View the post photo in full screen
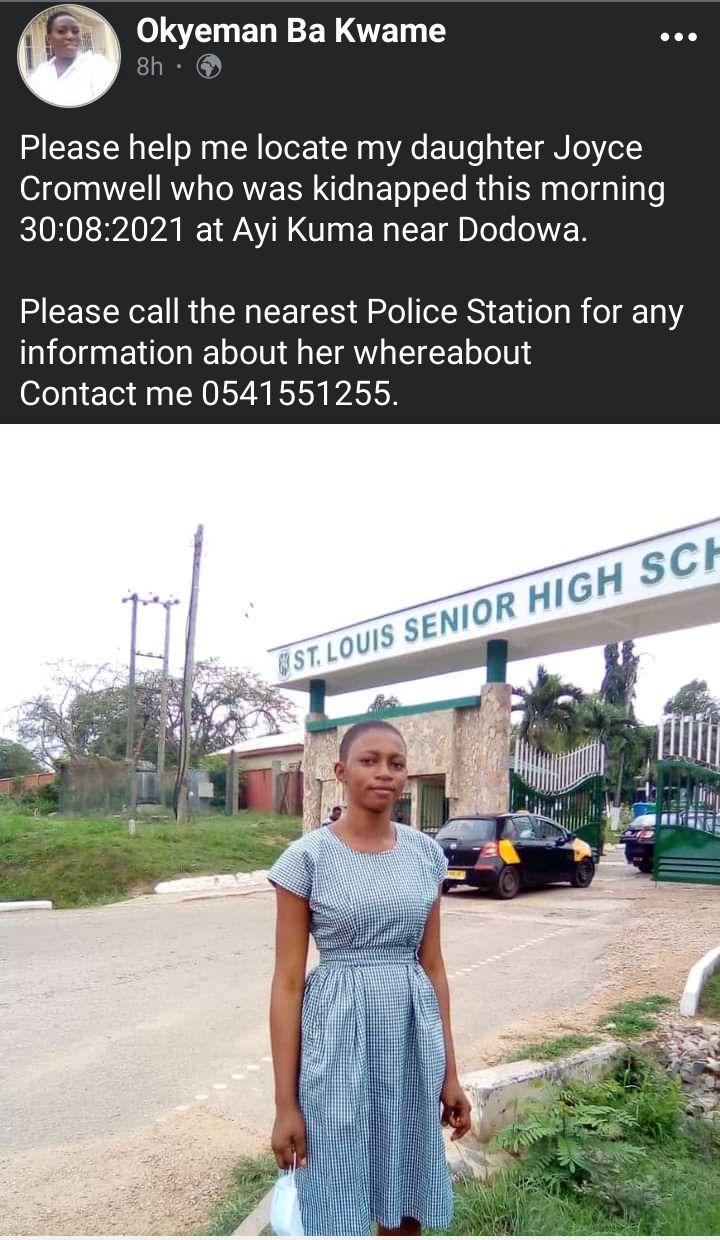Image resolution: width=720 pixels, height=1240 pixels. pos(360,830)
